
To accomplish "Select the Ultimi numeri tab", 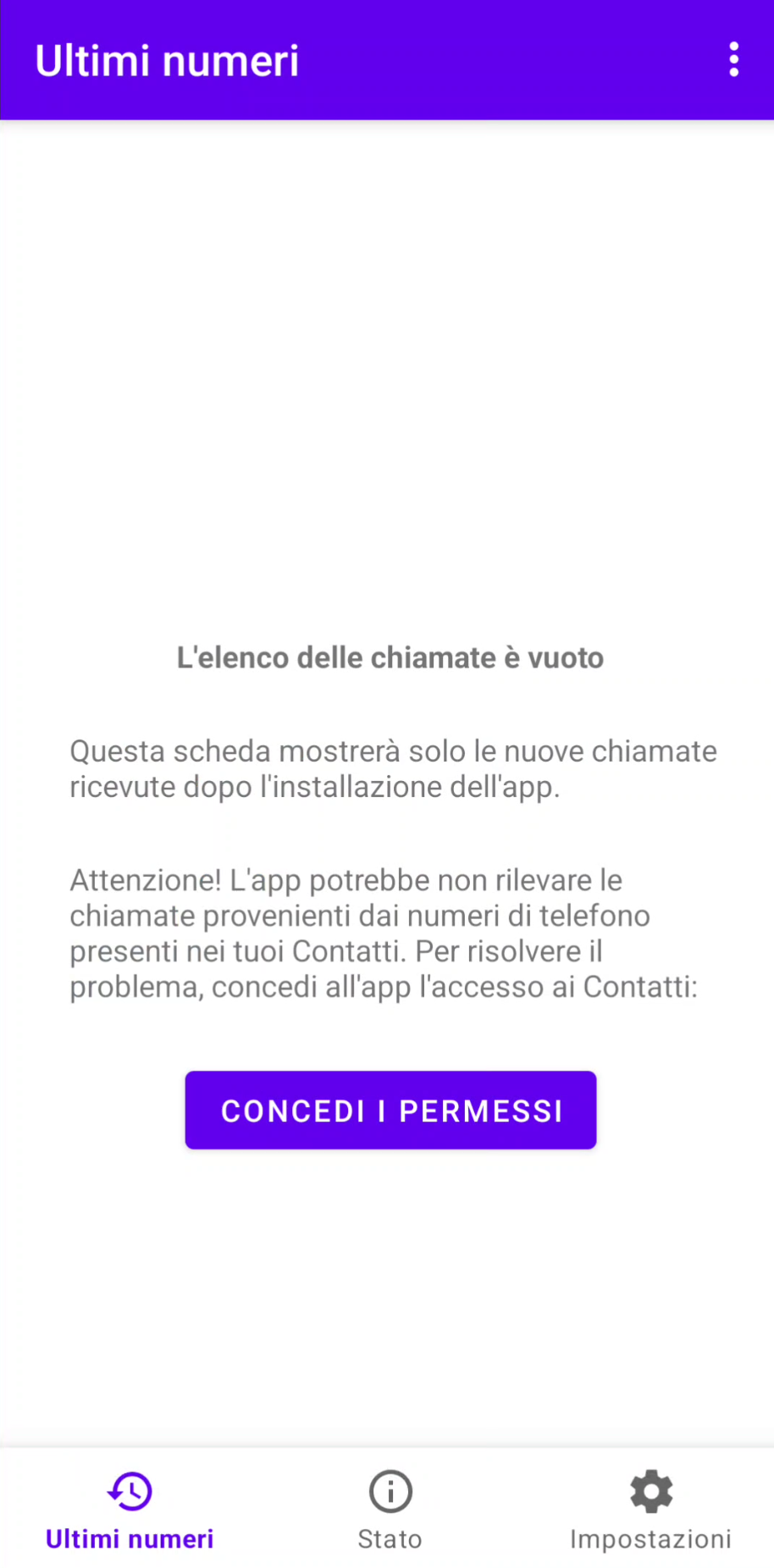I will pyautogui.click(x=130, y=1510).
